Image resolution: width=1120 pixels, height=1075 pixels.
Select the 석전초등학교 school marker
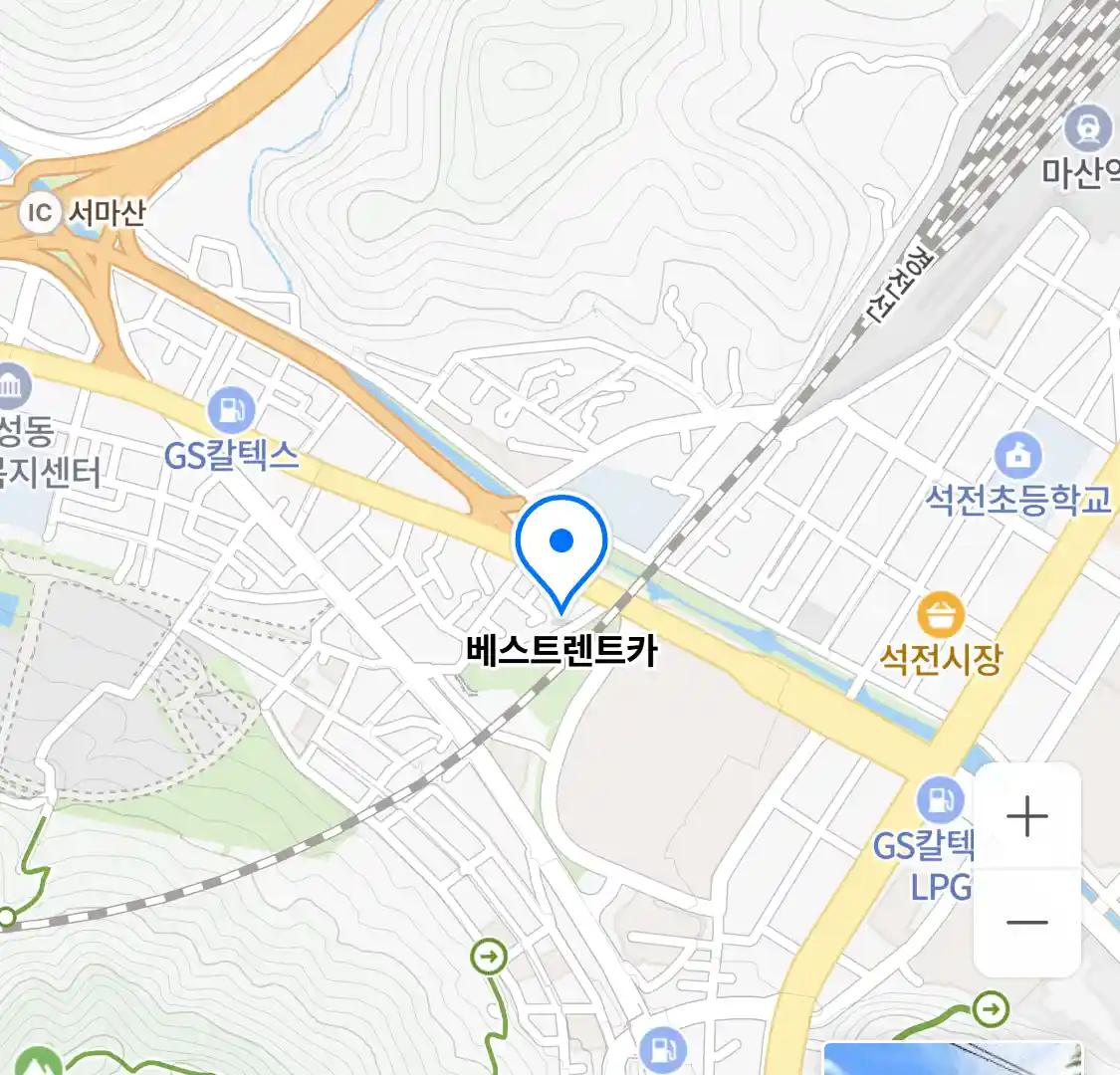[x=1017, y=457]
